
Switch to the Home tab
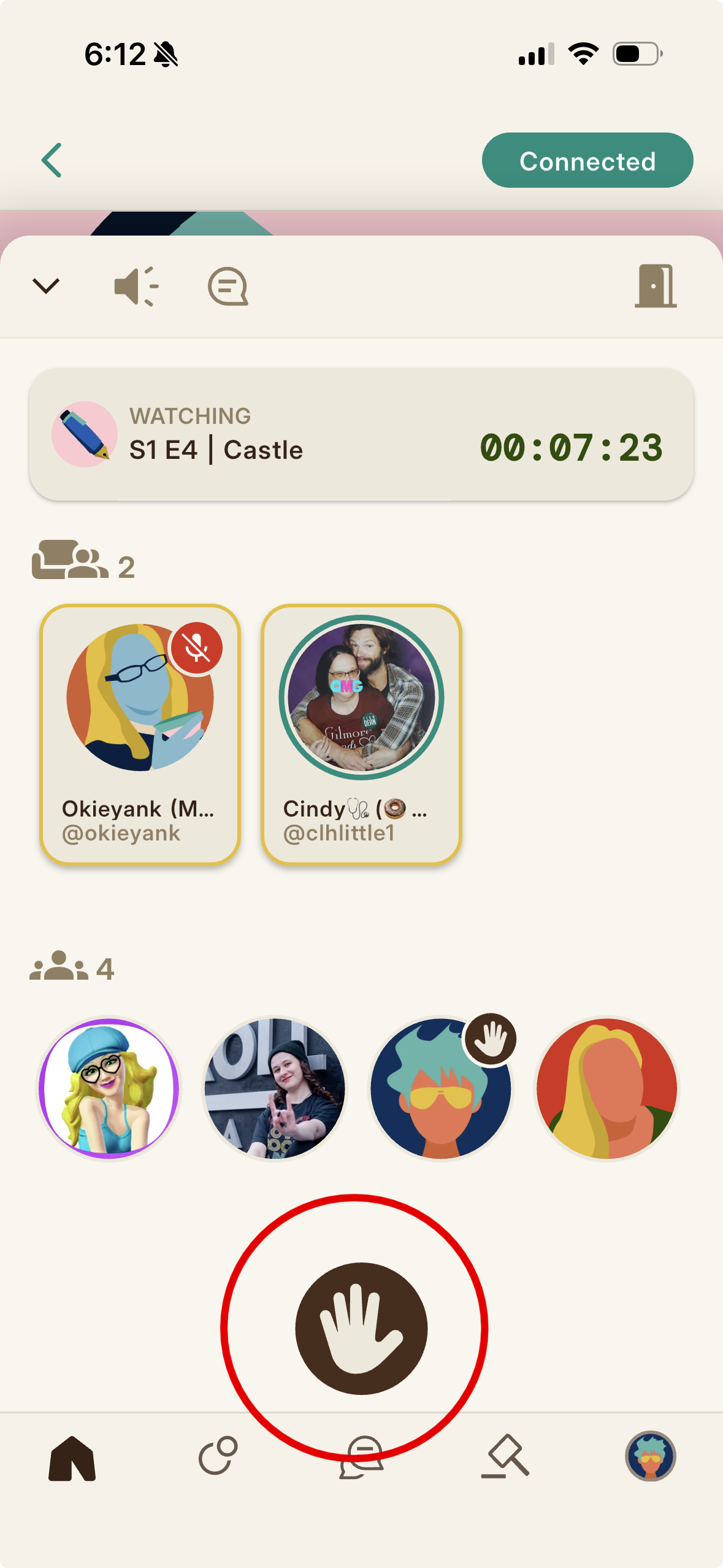pyautogui.click(x=72, y=1458)
